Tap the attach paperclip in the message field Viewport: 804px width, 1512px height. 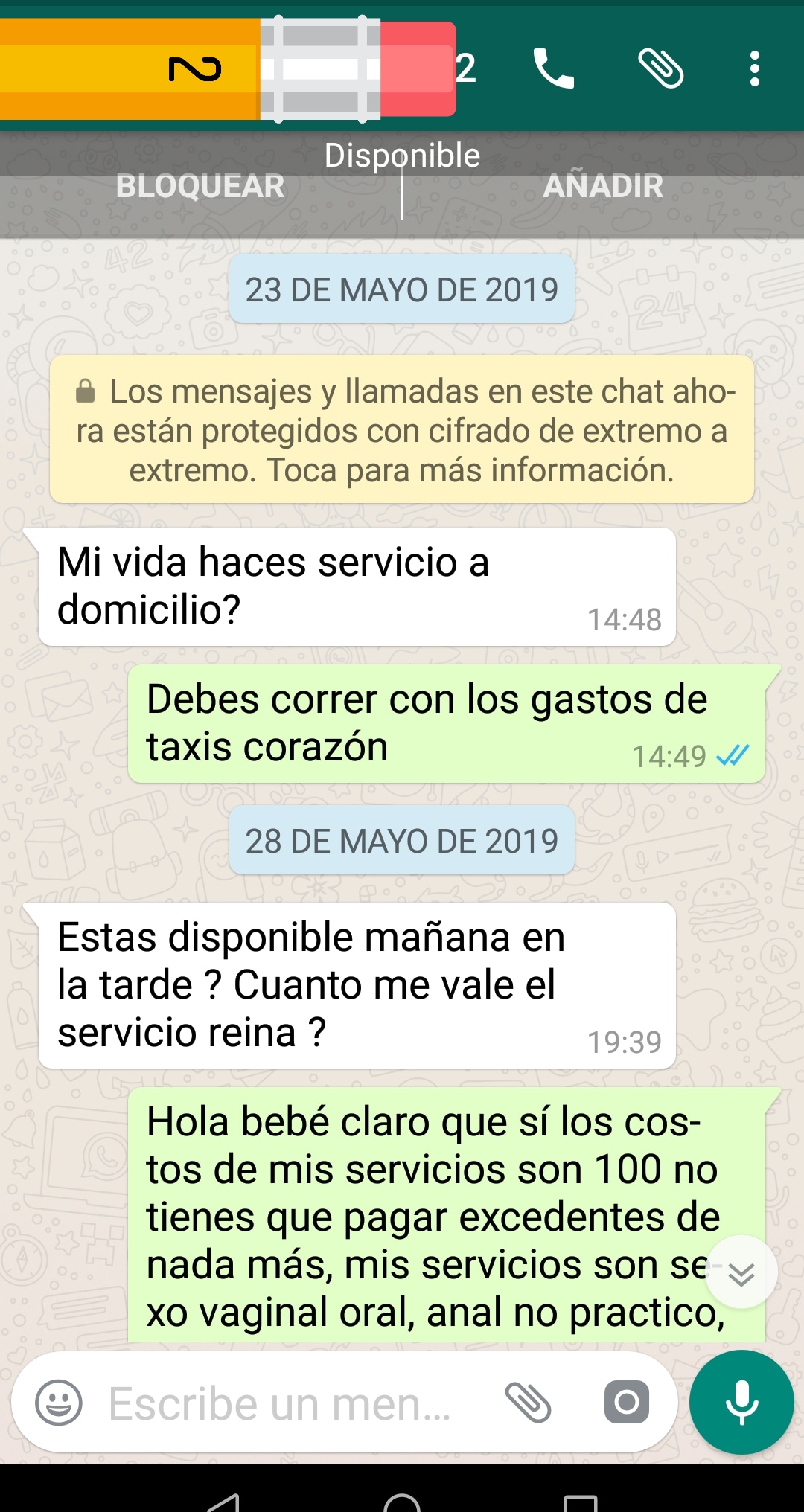coord(528,1403)
